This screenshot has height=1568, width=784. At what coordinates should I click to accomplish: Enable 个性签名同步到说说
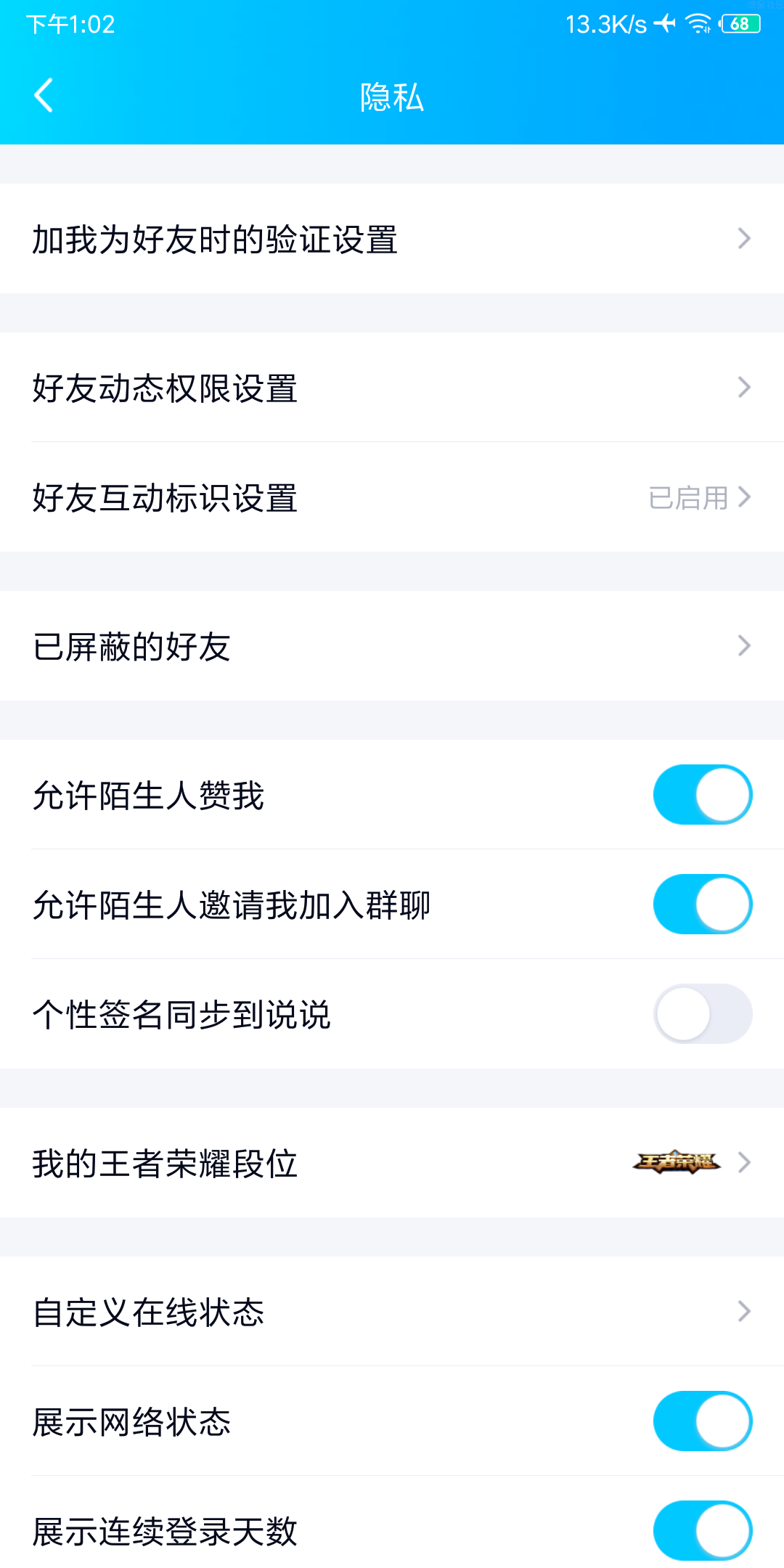[x=703, y=1014]
